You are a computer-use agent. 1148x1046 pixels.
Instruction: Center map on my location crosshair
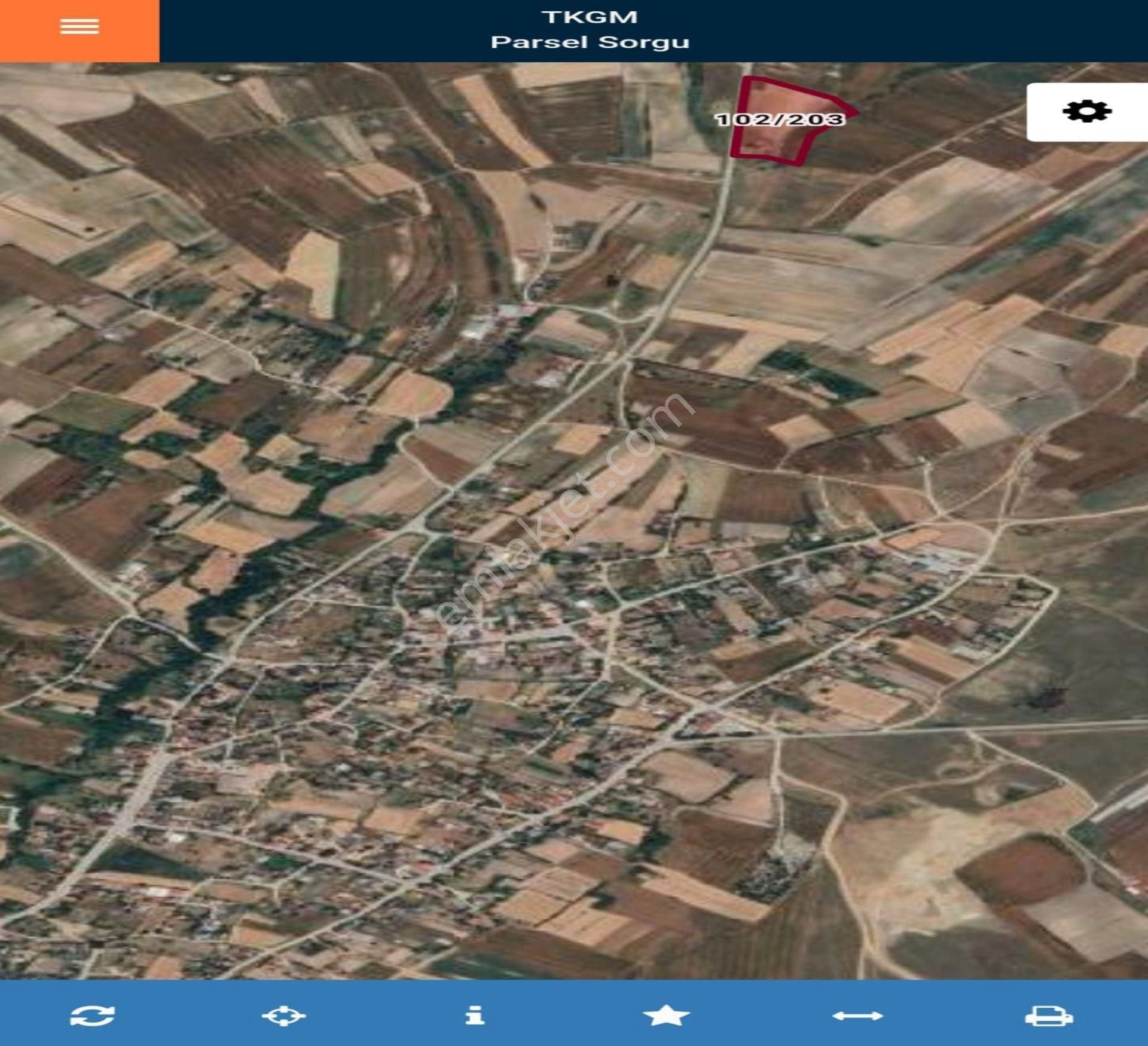click(283, 1016)
